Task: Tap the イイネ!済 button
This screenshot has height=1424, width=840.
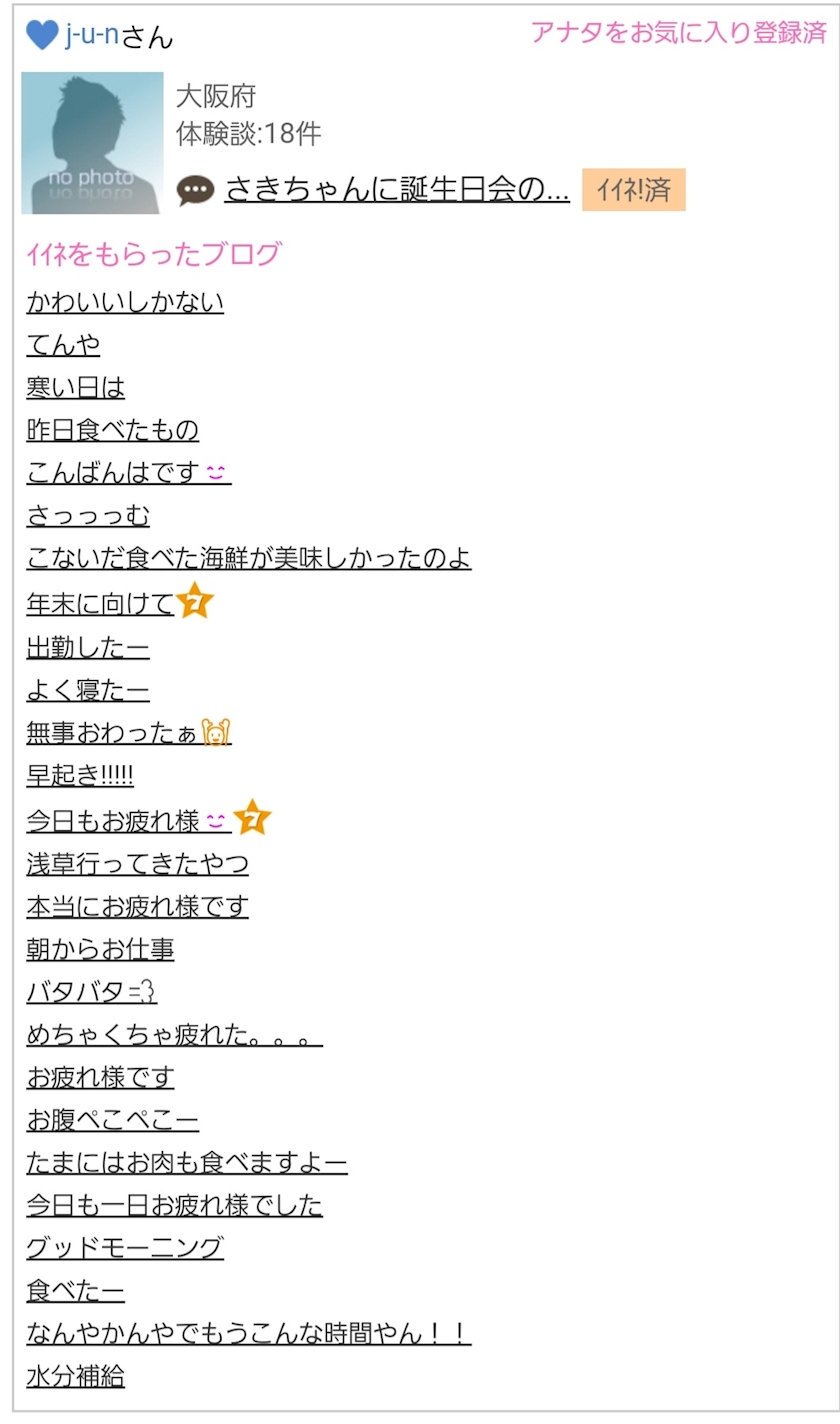Action: click(634, 189)
